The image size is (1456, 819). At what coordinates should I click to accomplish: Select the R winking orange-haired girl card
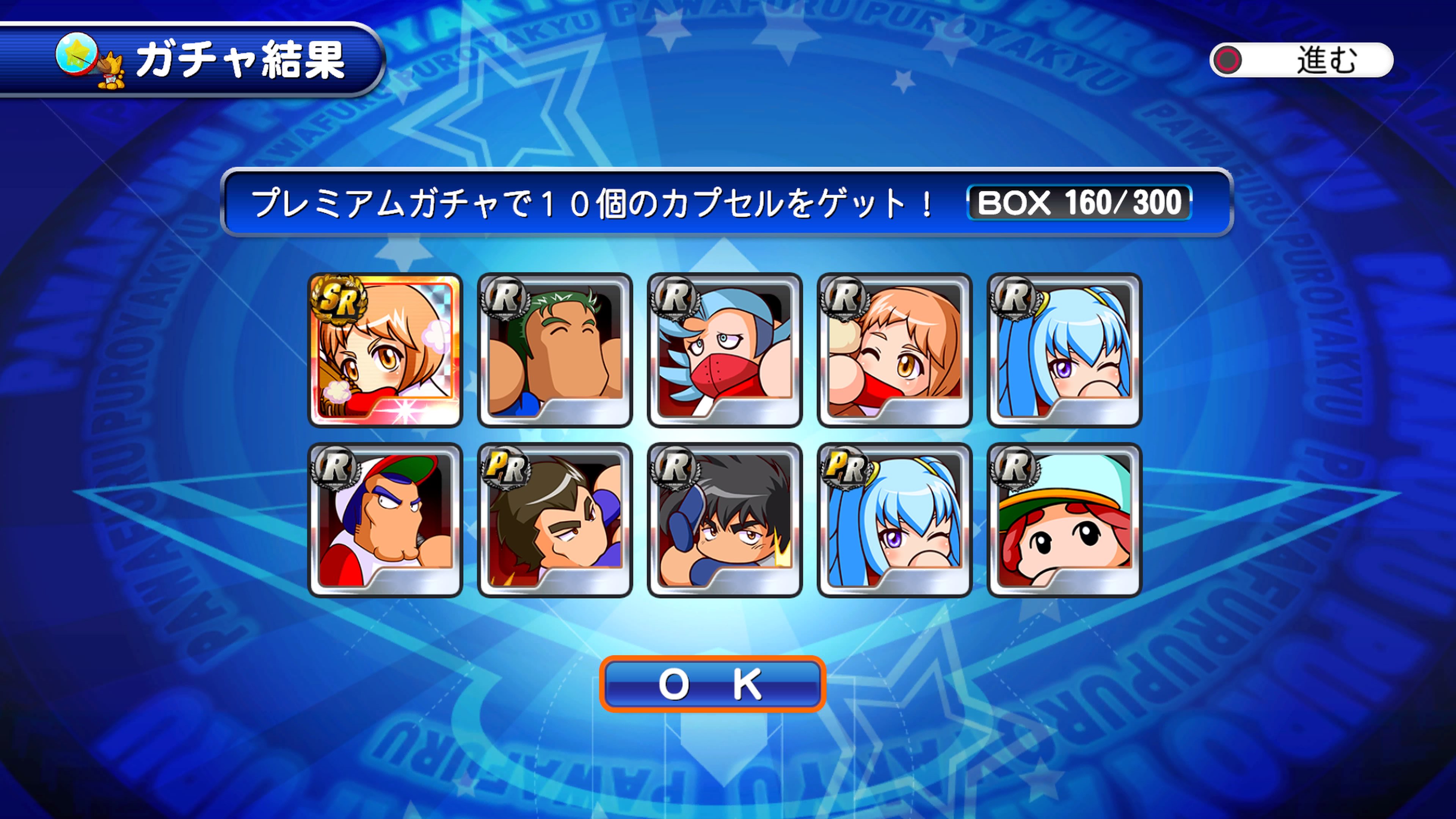894,350
